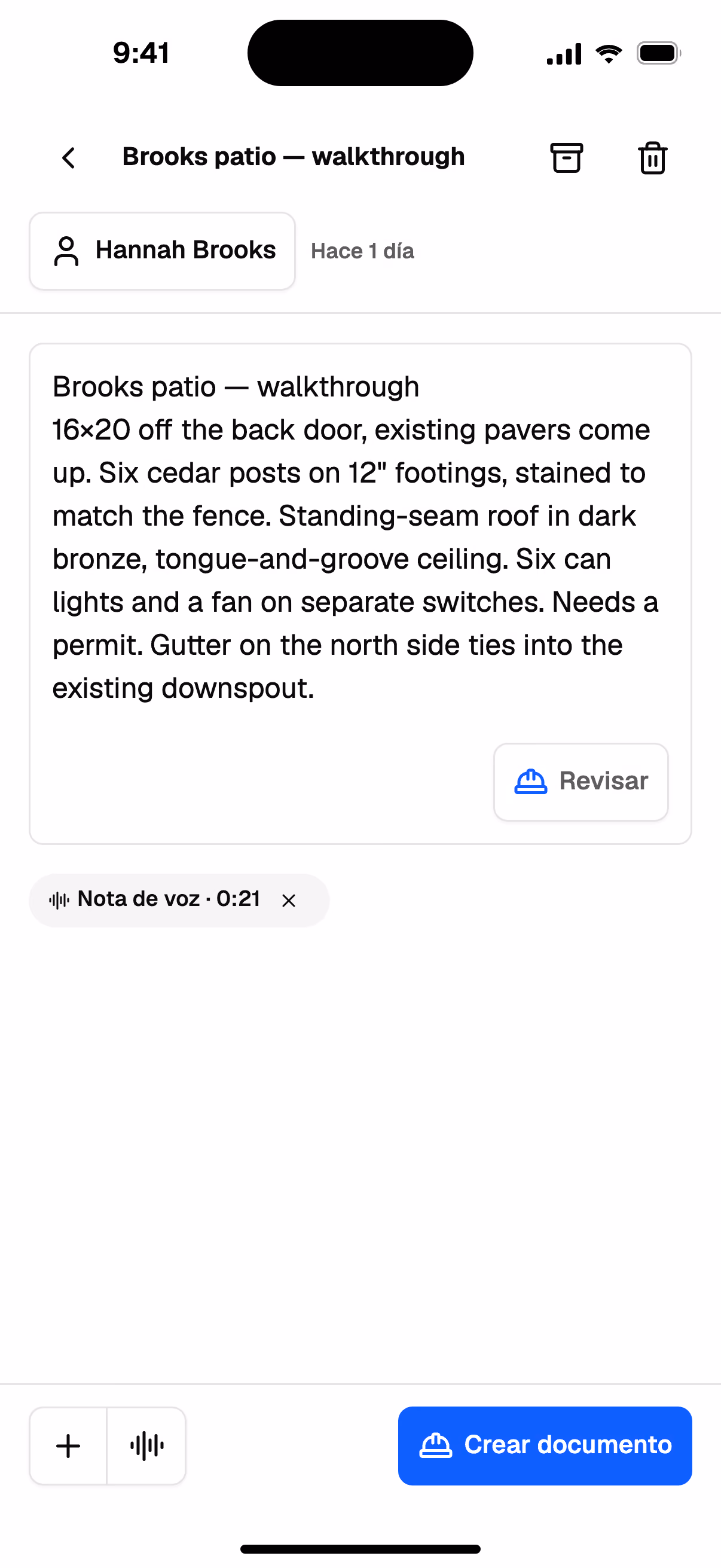Viewport: 721px width, 1568px height.
Task: Archive this note
Action: (566, 158)
